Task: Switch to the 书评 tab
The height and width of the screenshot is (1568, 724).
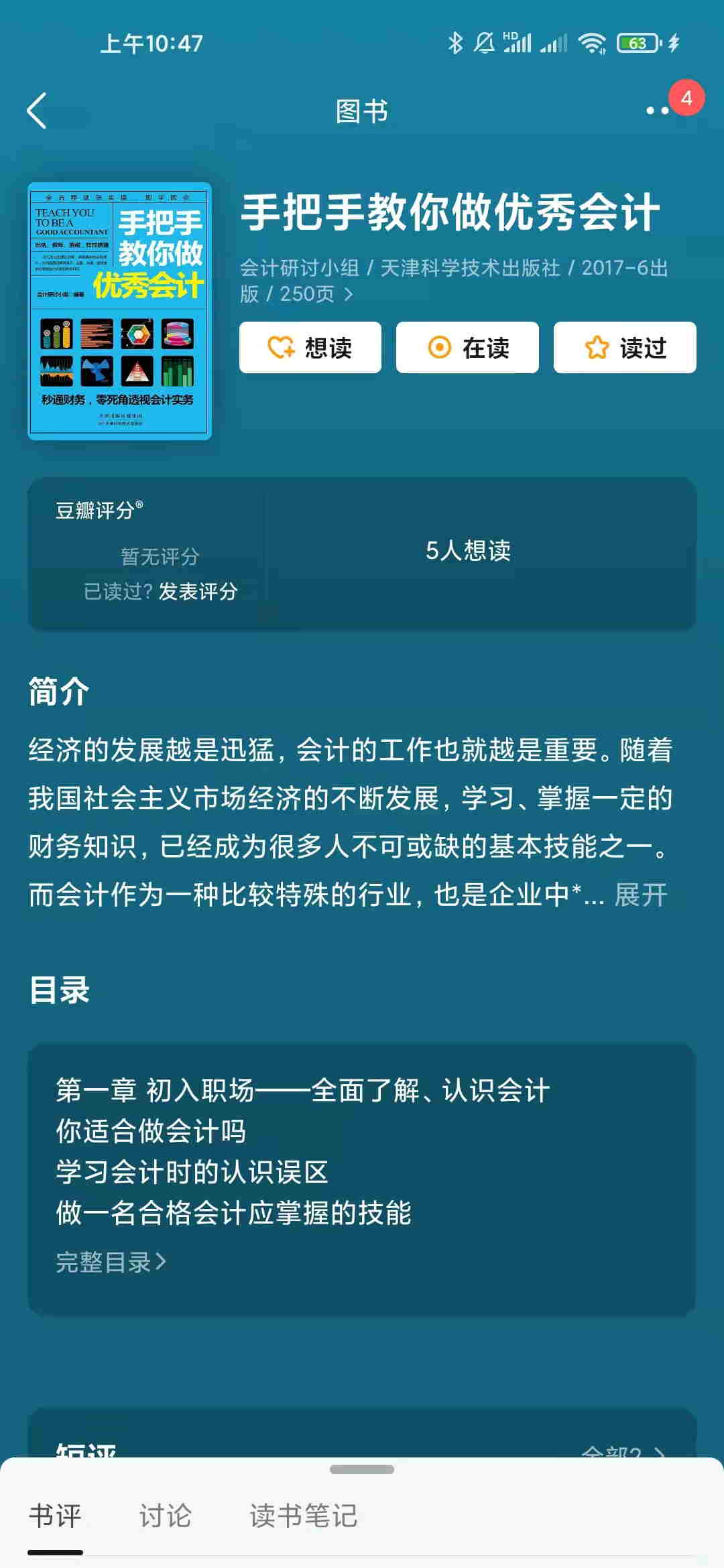Action: point(55,1516)
